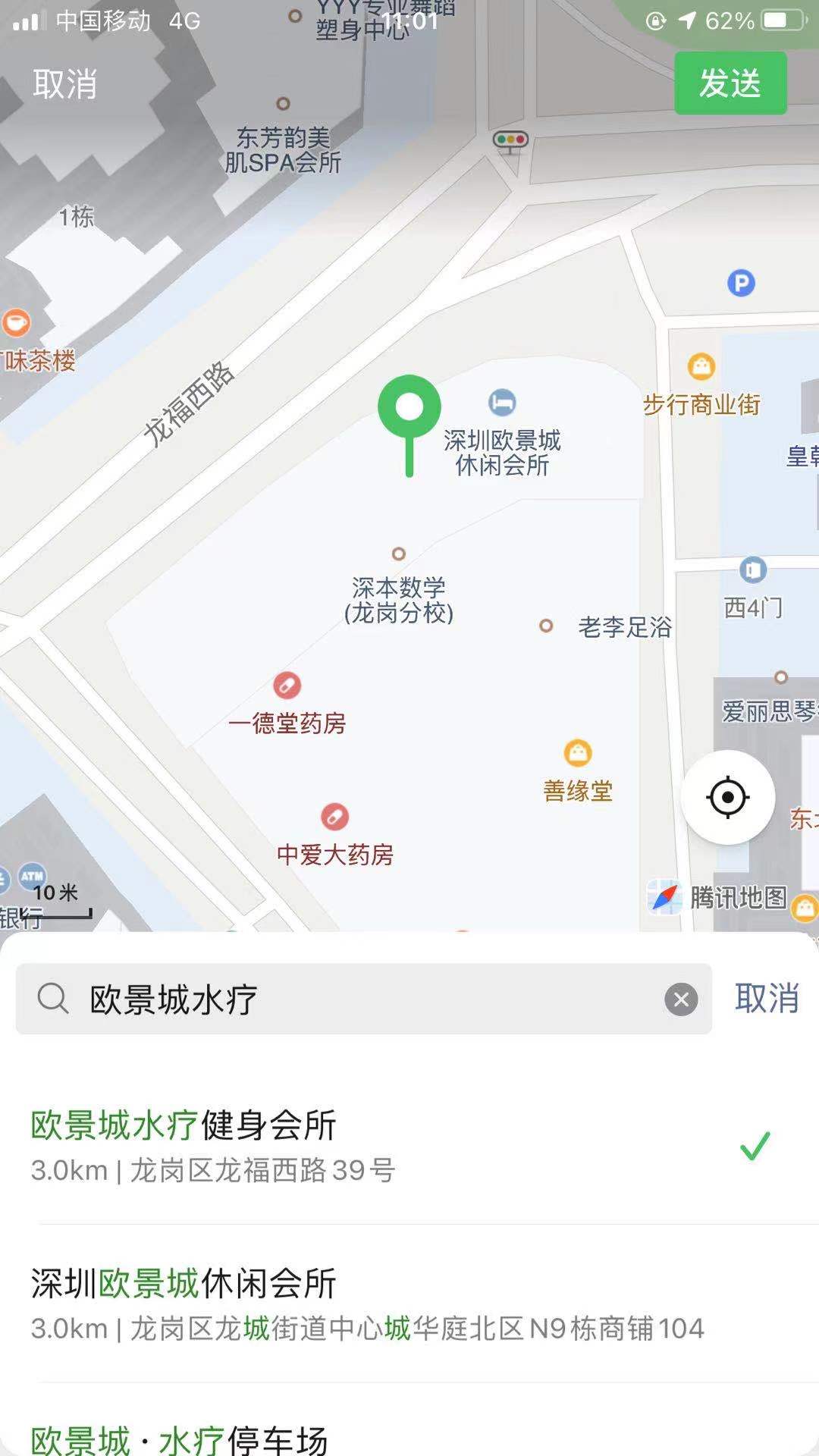Cancel the search beside the search box
The height and width of the screenshot is (1456, 819).
pos(767,998)
